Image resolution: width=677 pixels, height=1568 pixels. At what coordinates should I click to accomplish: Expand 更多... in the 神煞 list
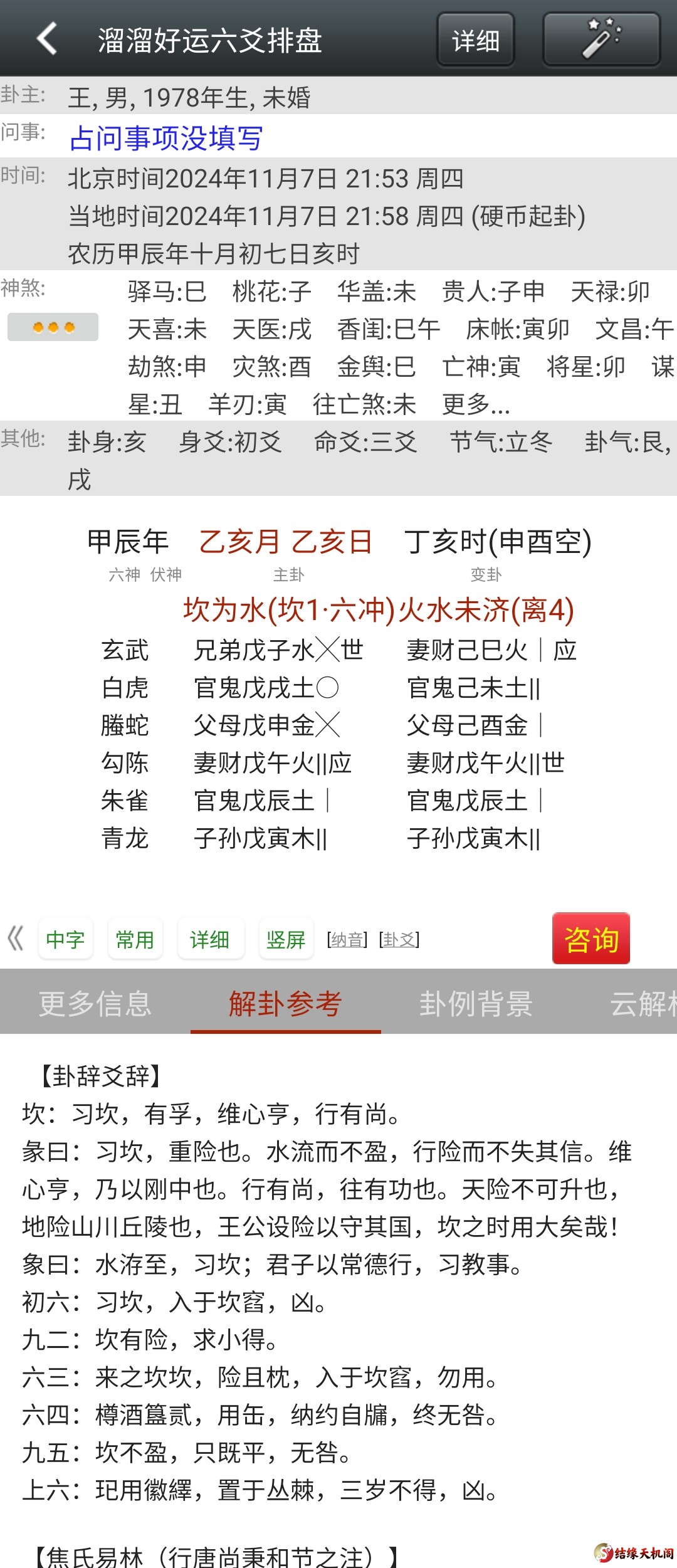(x=476, y=404)
